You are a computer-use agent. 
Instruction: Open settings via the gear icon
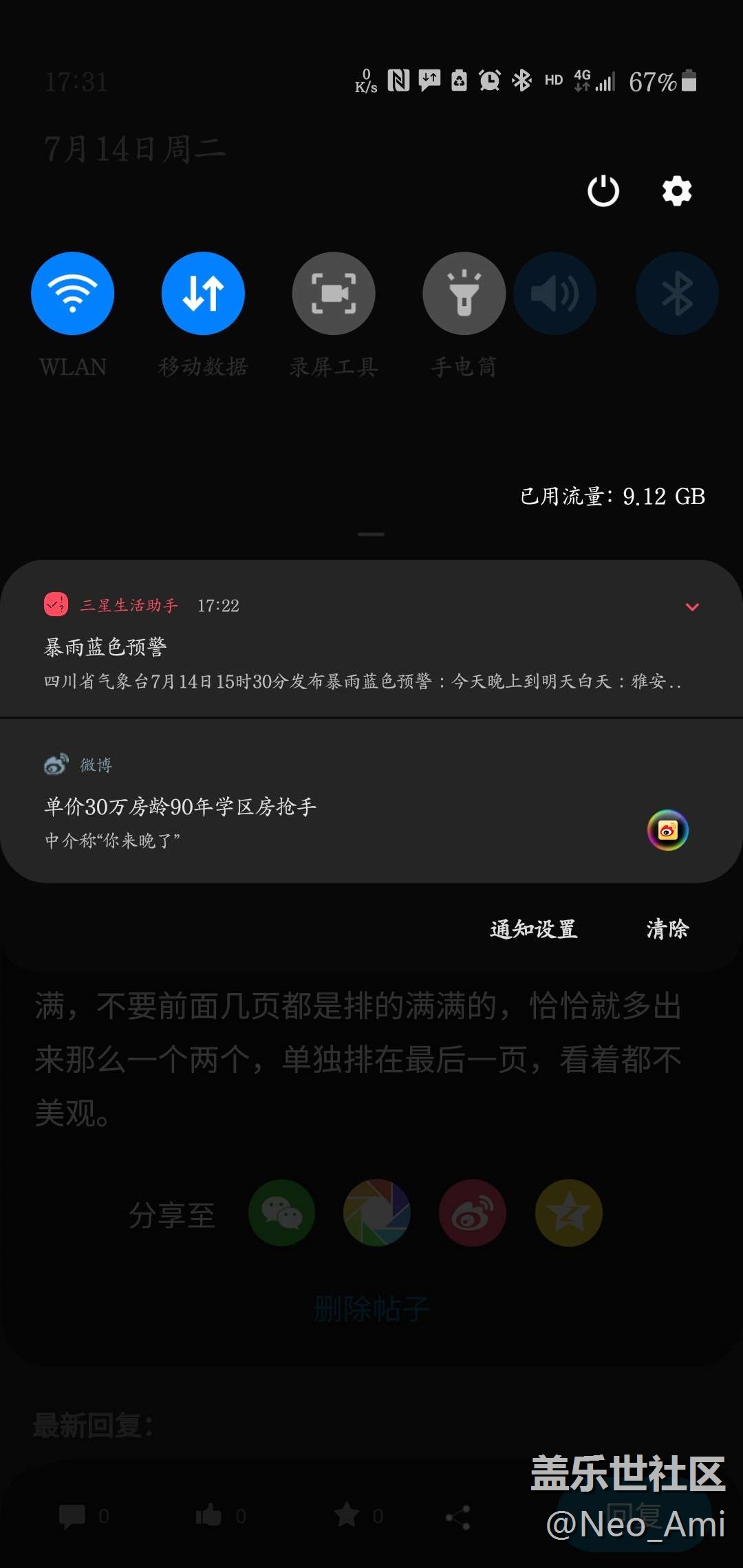tap(677, 191)
